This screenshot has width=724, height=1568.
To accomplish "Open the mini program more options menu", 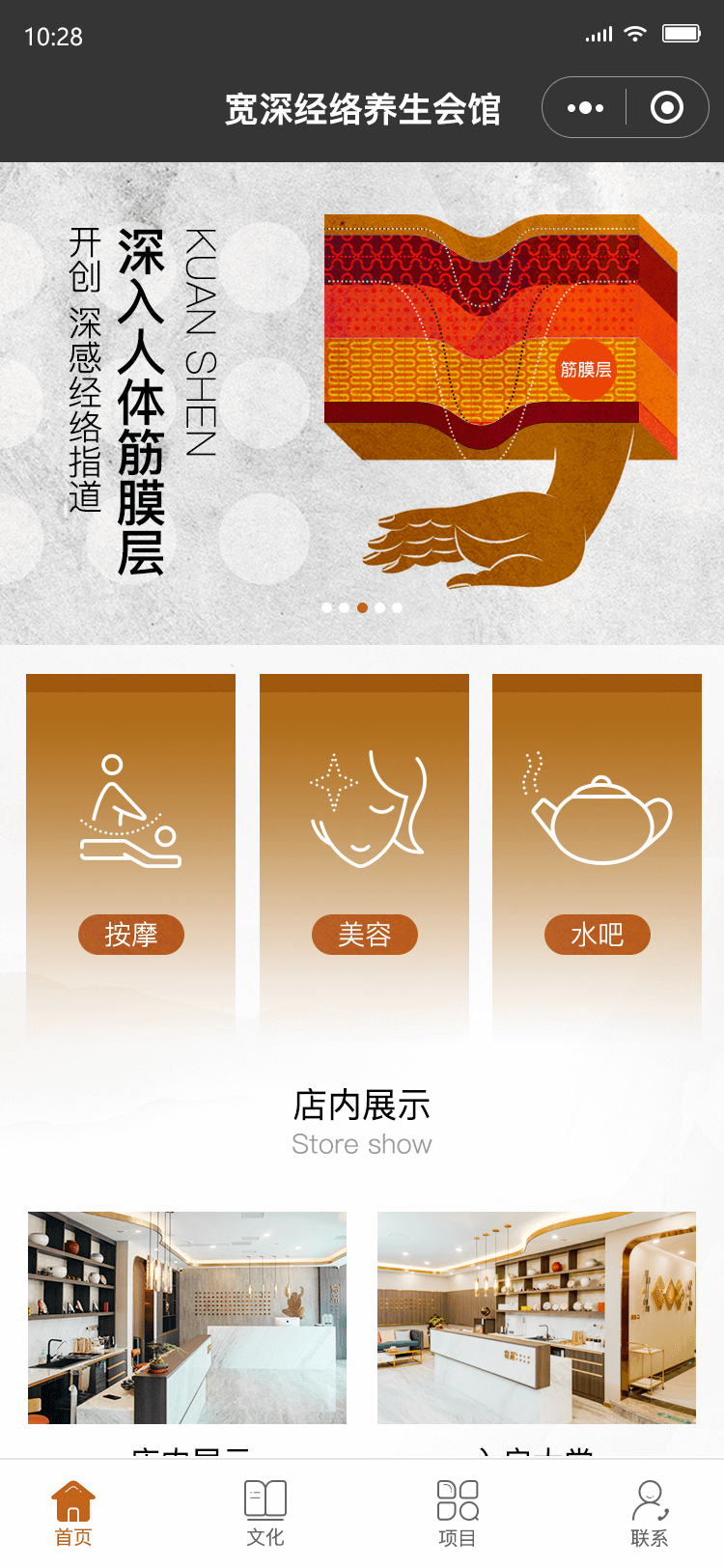I will [x=585, y=107].
